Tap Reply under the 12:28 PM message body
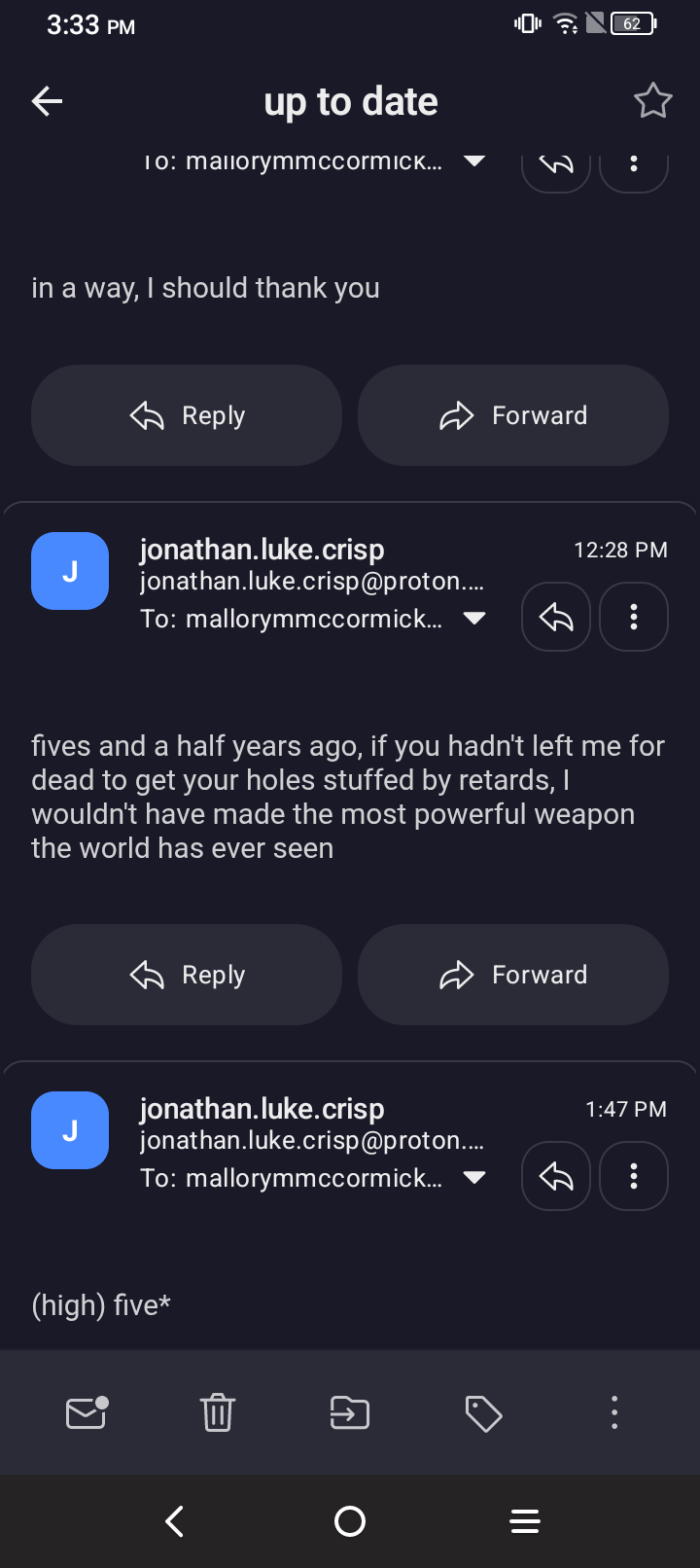Image resolution: width=700 pixels, height=1568 pixels. pos(187,975)
